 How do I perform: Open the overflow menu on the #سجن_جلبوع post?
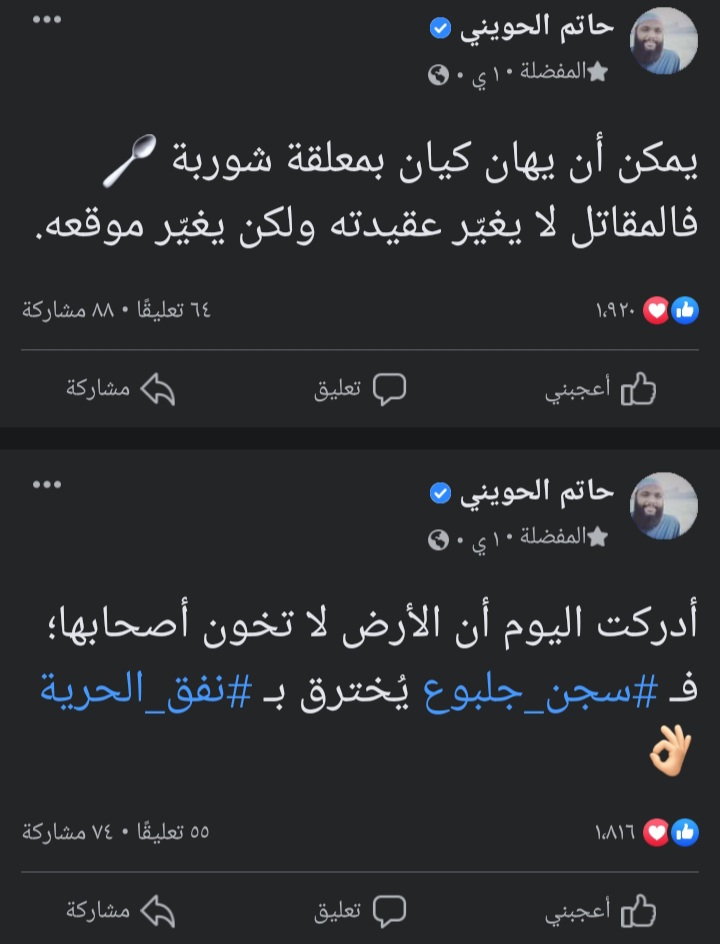pos(47,486)
